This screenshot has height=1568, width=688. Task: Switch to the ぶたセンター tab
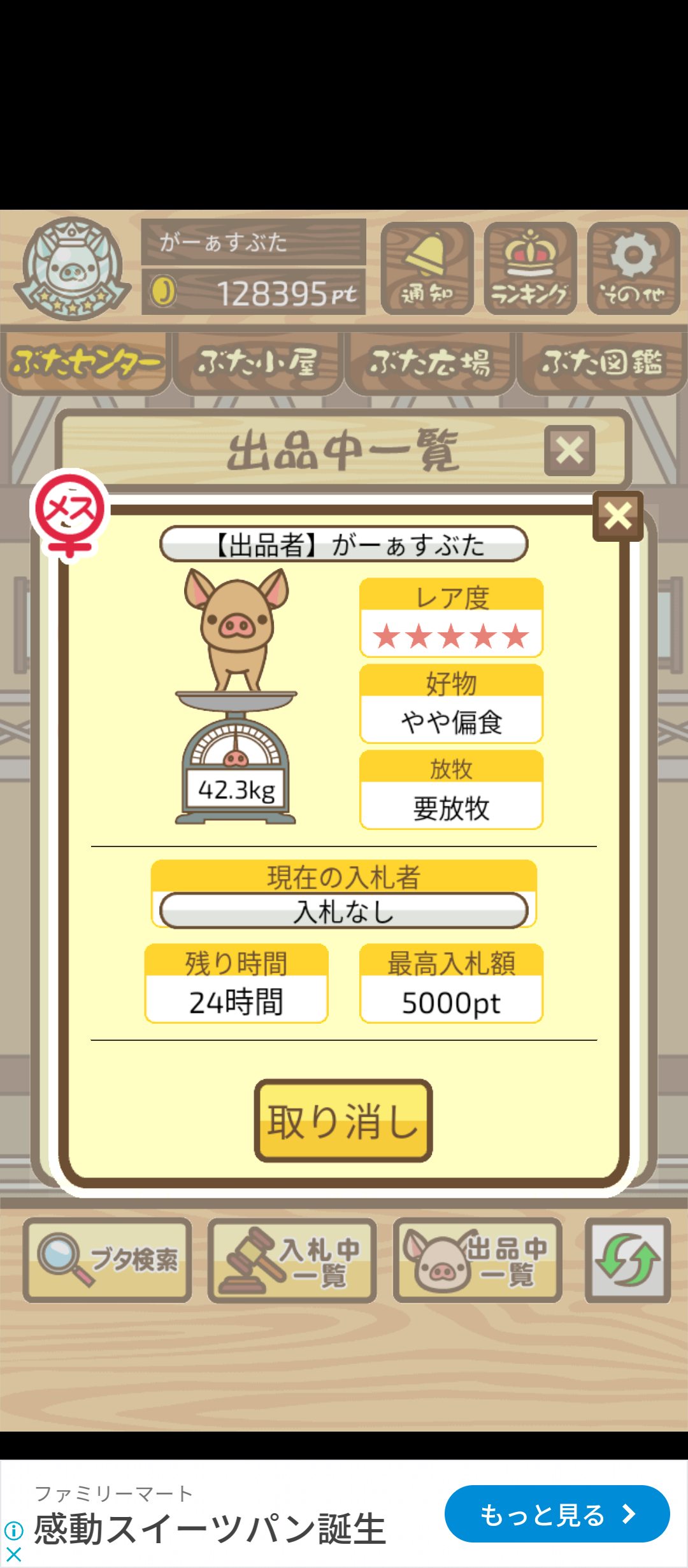point(86,362)
